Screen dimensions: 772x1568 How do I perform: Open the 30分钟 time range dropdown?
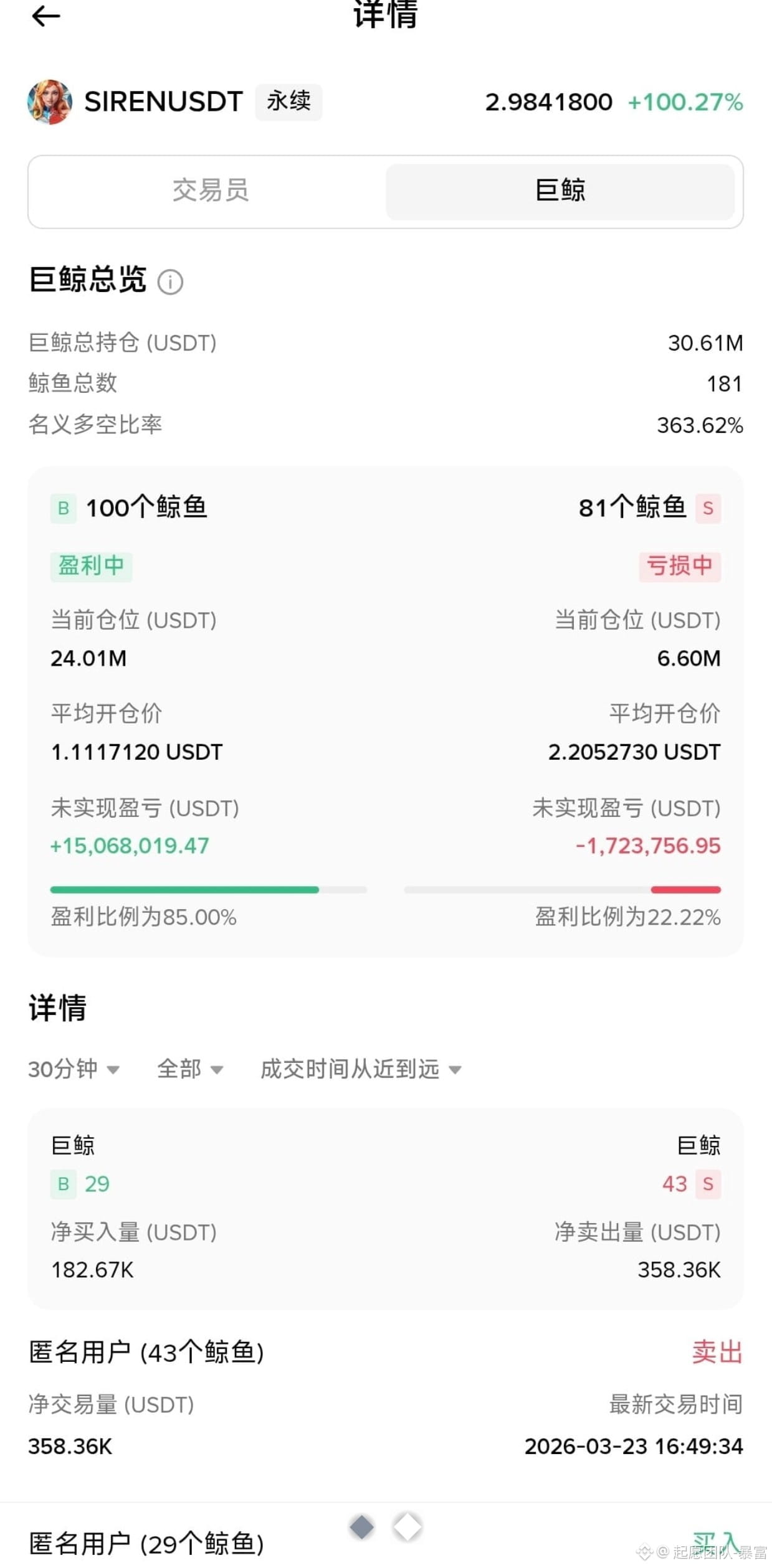tap(74, 1069)
